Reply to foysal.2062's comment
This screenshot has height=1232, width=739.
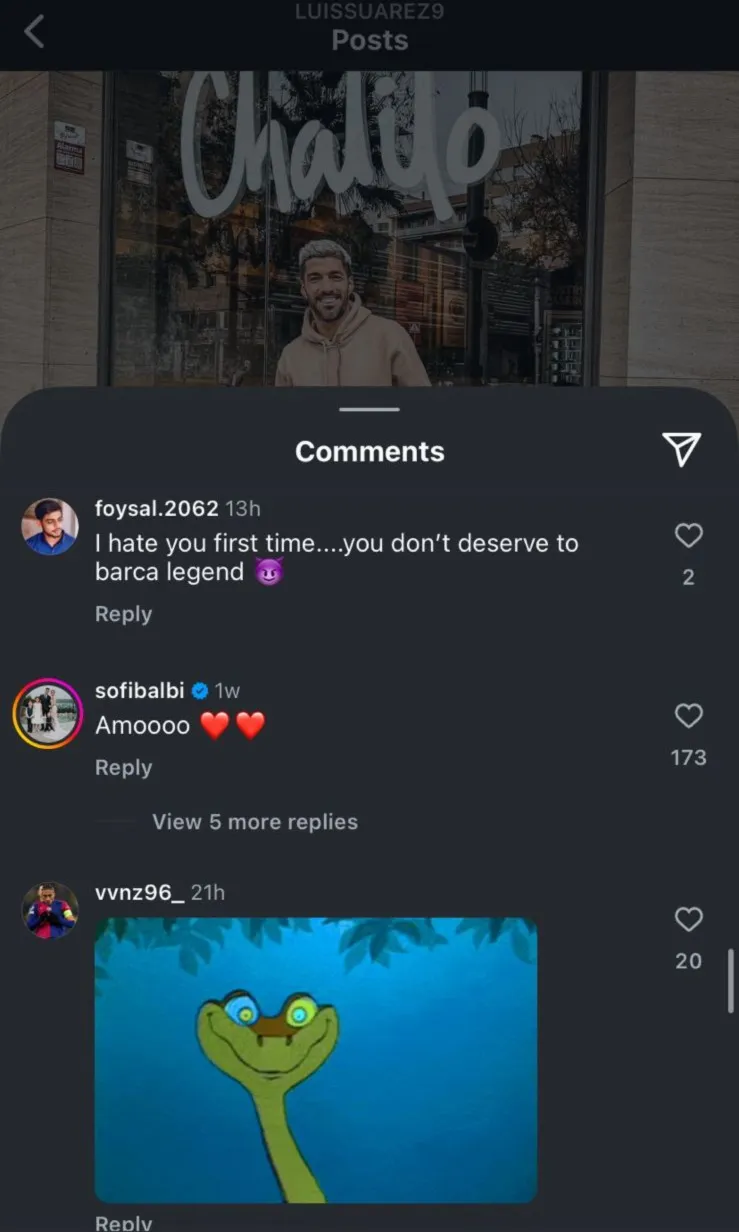[123, 614]
